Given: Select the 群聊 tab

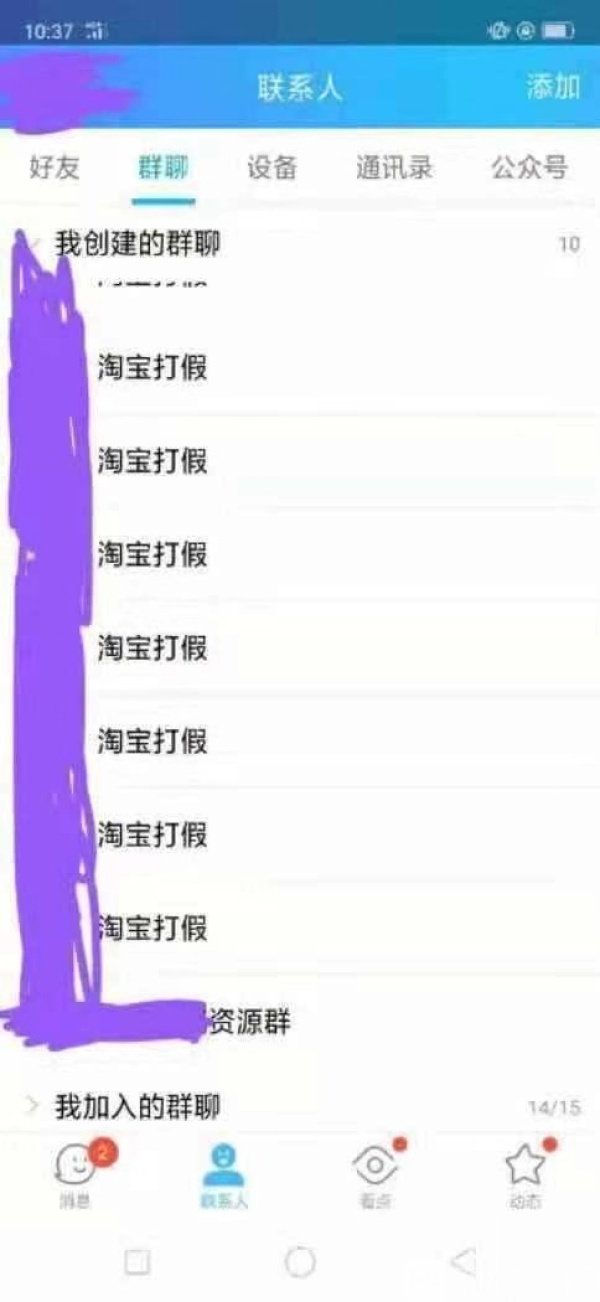Looking at the screenshot, I should [163, 167].
